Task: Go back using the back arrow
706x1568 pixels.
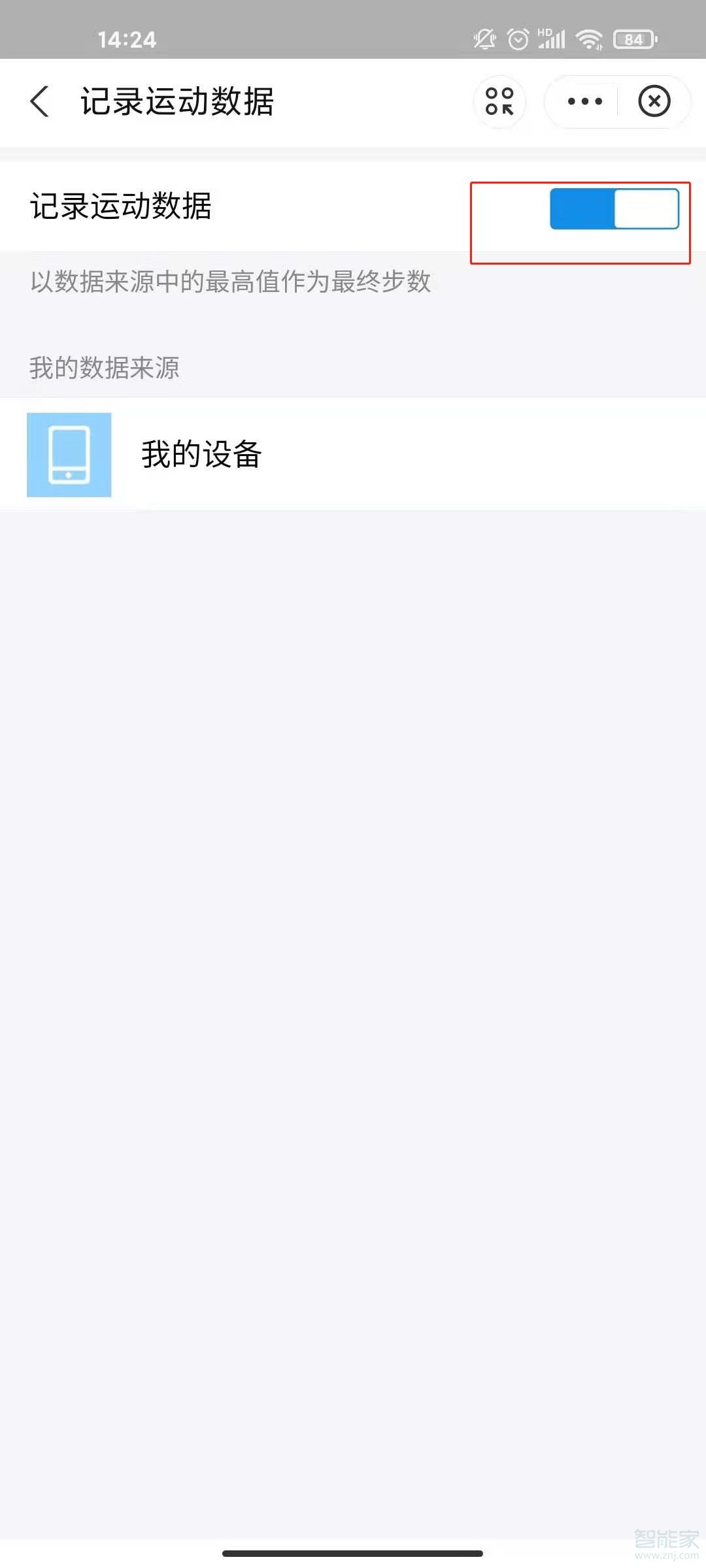Action: click(x=40, y=102)
